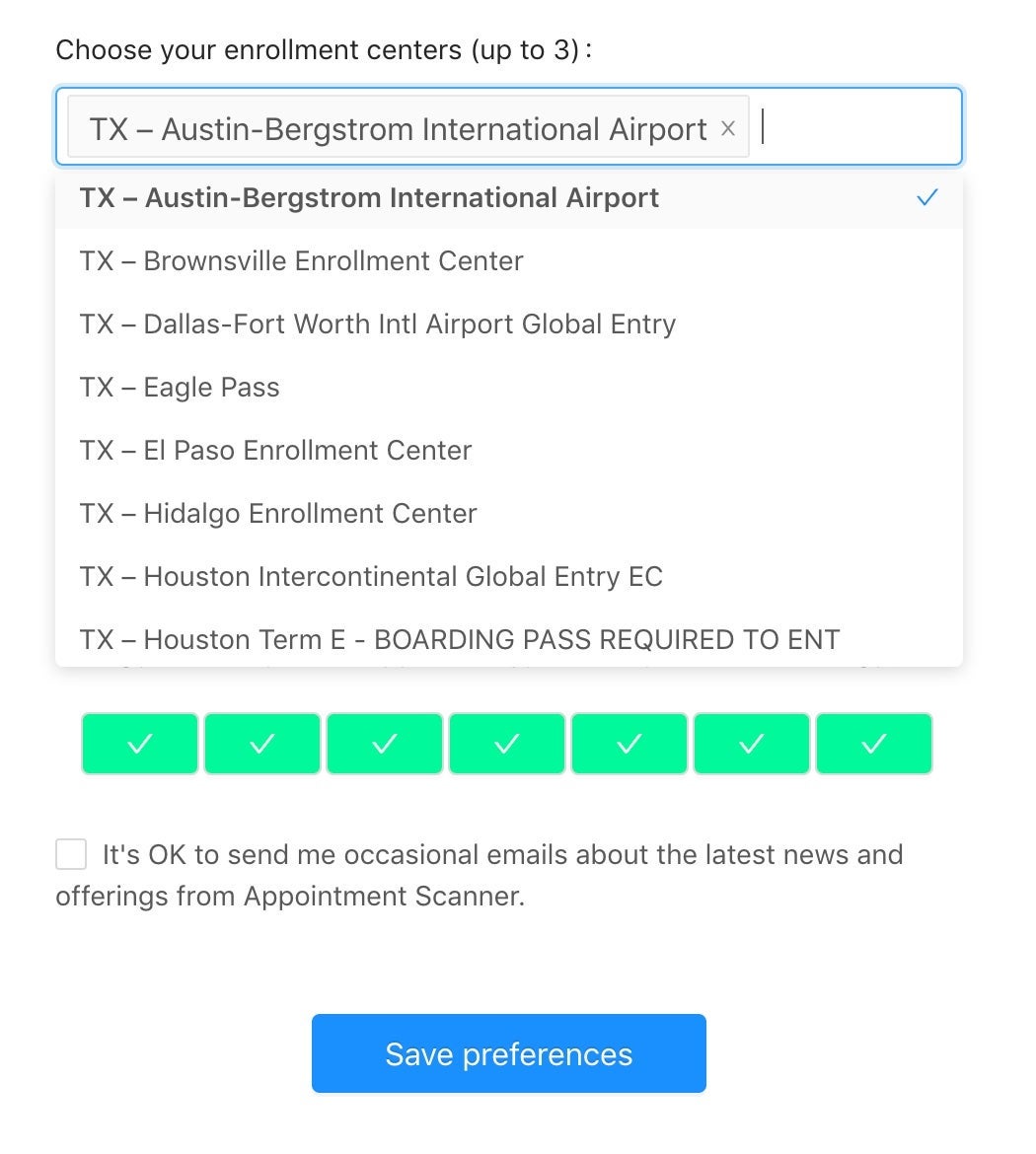Click the checkmark beside Austin-Bergstrom option
The width and height of the screenshot is (1036, 1154).
pos(925,197)
